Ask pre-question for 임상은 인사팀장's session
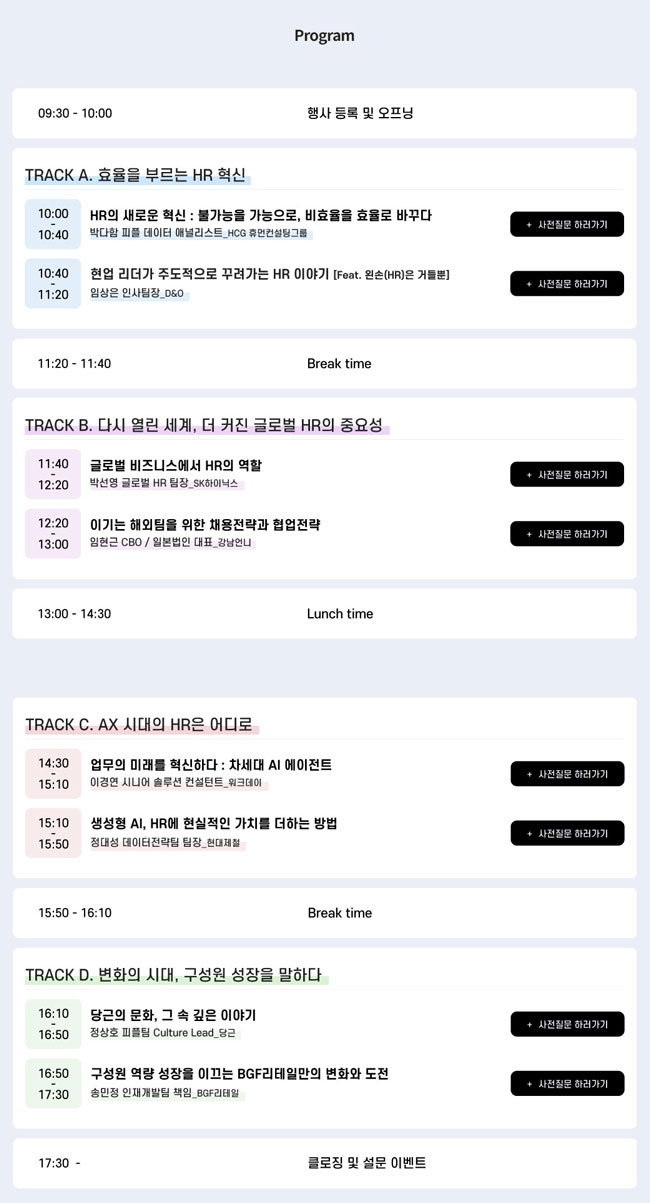The width and height of the screenshot is (650, 1203). [567, 284]
